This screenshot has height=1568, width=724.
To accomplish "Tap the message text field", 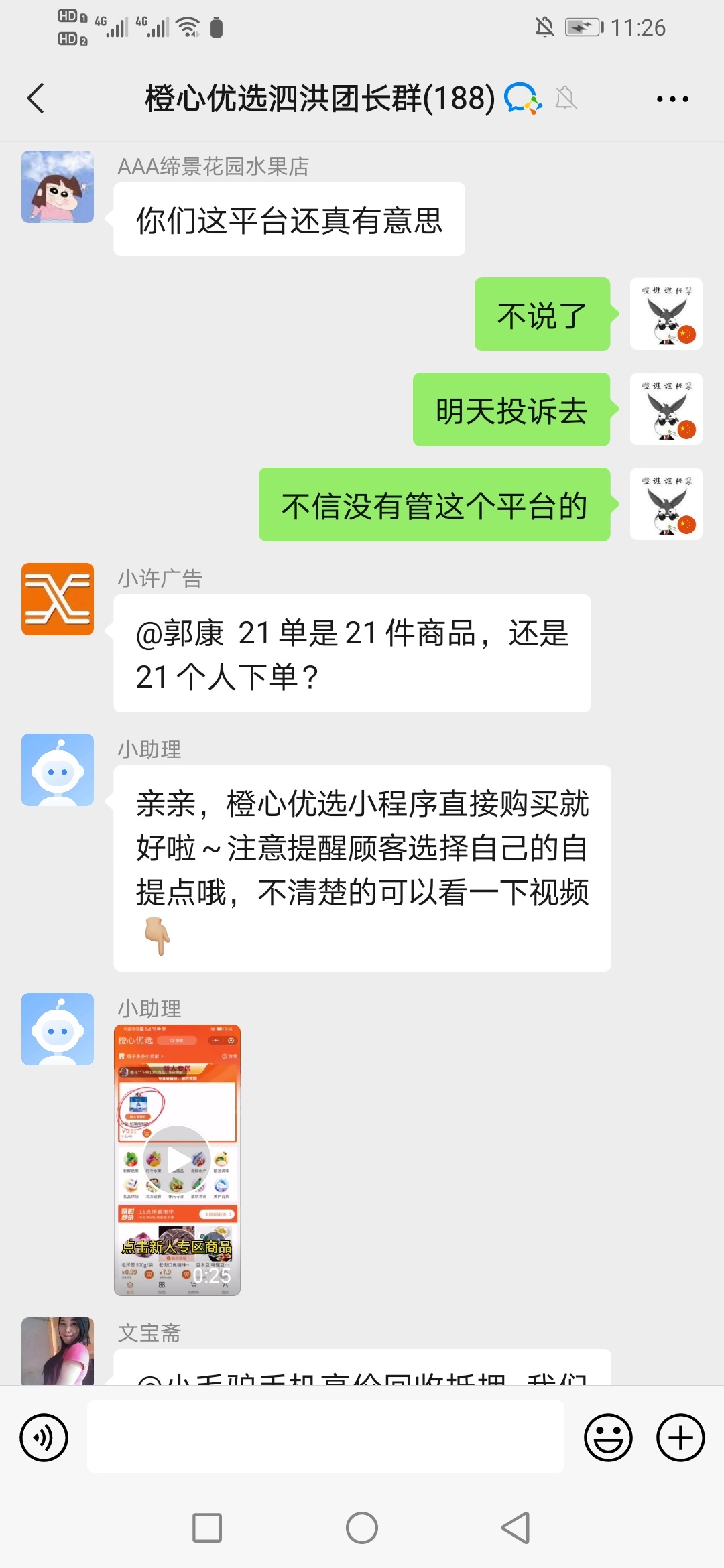I will coord(326,1437).
